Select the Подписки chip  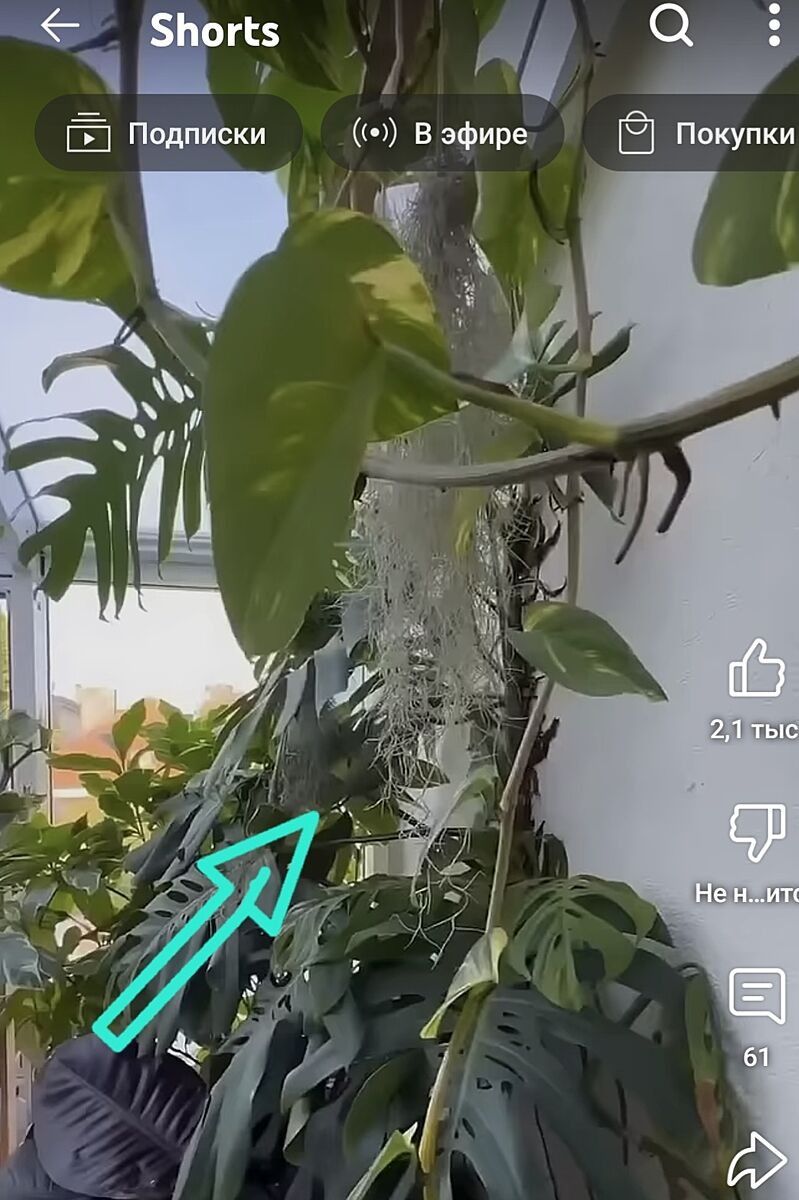click(168, 133)
